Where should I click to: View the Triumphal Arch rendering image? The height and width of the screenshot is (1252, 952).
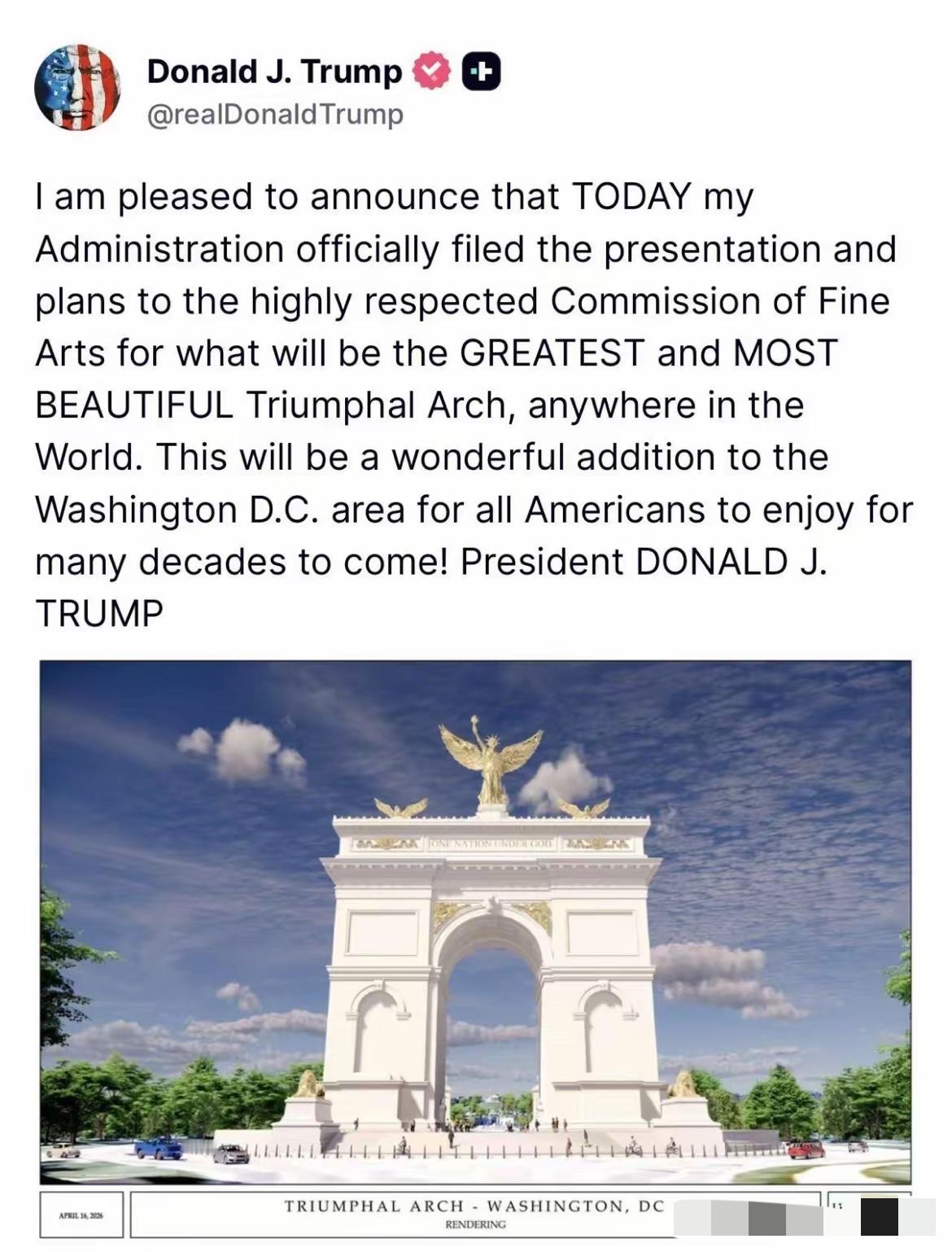[x=475, y=920]
